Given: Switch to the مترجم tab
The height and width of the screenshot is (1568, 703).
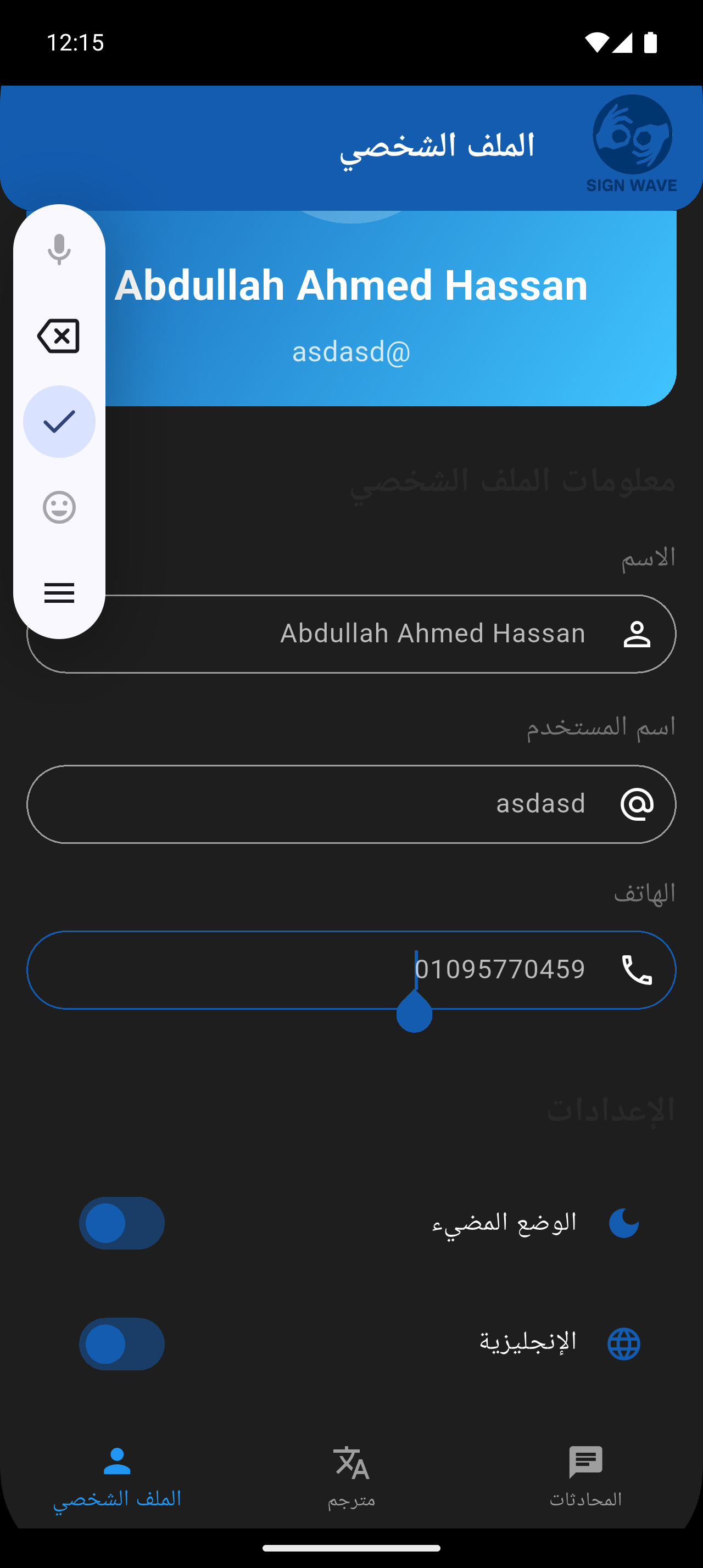Looking at the screenshot, I should point(351,1479).
